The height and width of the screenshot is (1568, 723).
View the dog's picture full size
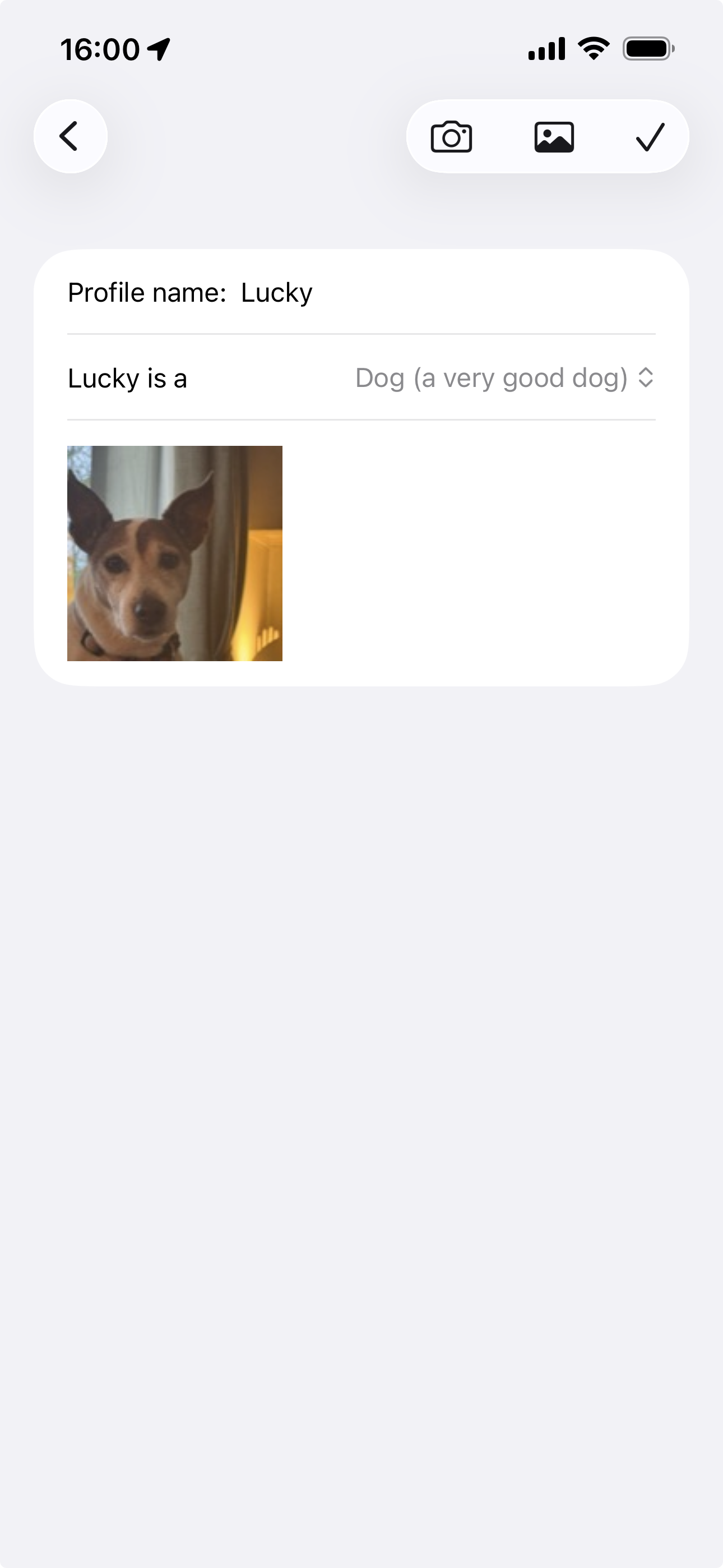pos(175,553)
